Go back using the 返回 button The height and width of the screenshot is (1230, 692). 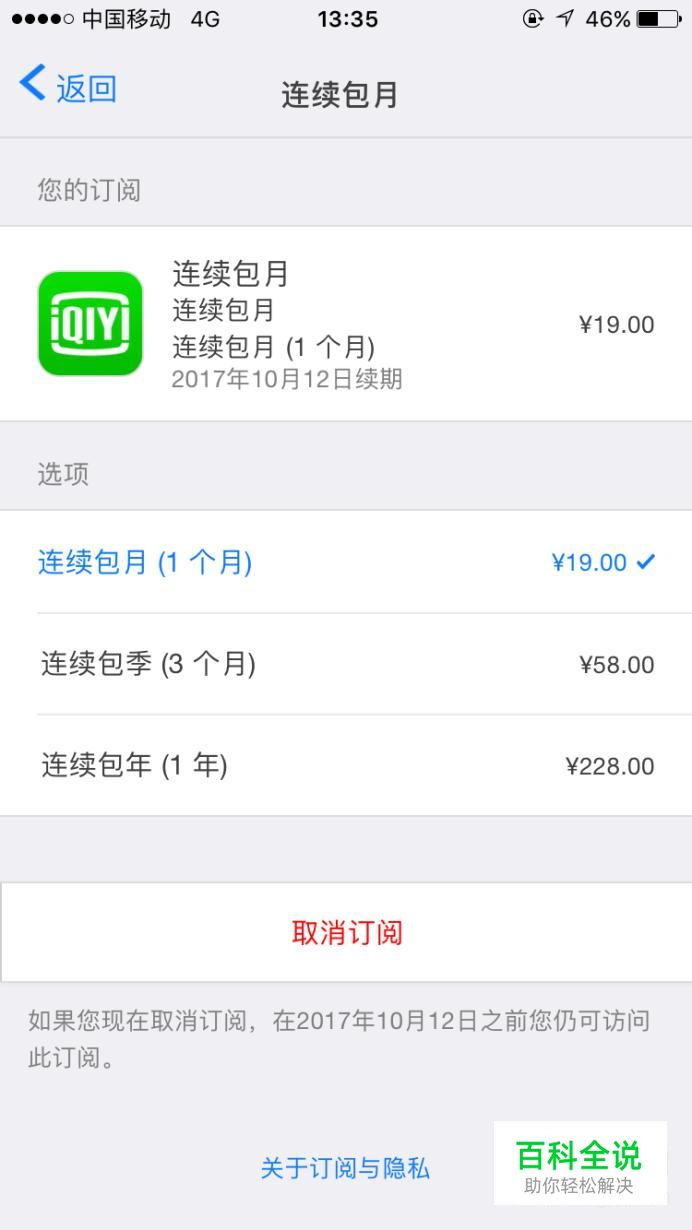pos(68,88)
